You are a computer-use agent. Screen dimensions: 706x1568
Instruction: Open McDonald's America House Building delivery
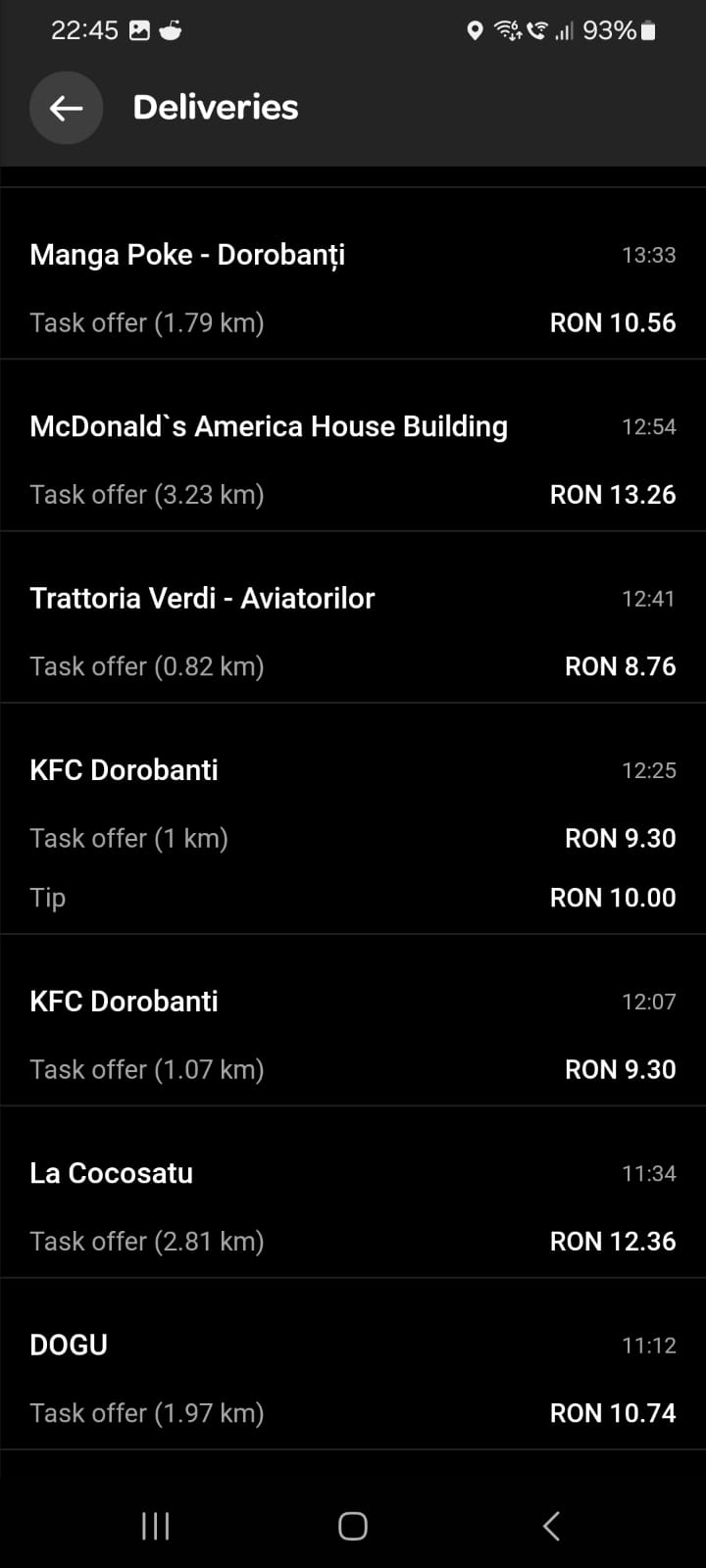pos(353,460)
